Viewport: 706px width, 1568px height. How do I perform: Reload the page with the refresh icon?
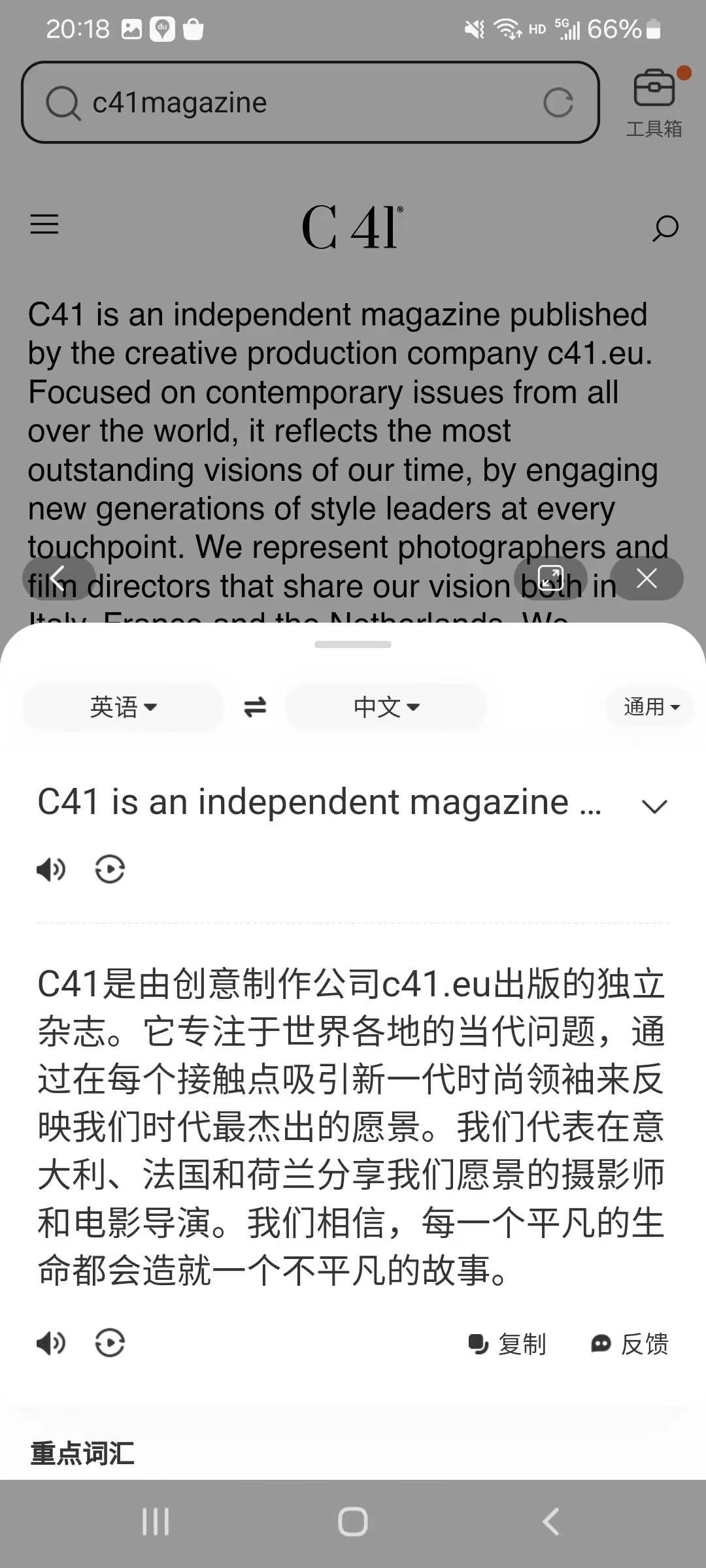point(558,103)
